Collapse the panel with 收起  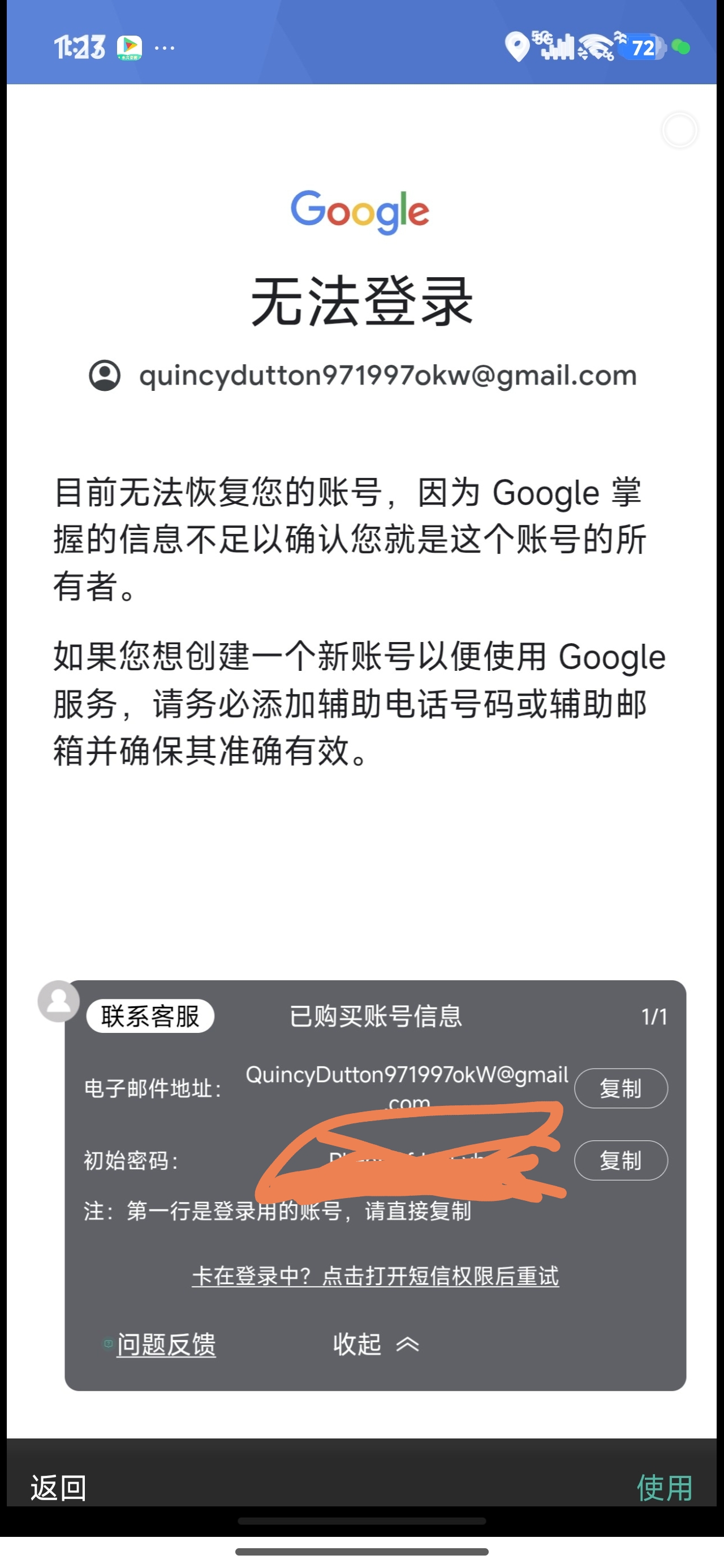point(375,1344)
